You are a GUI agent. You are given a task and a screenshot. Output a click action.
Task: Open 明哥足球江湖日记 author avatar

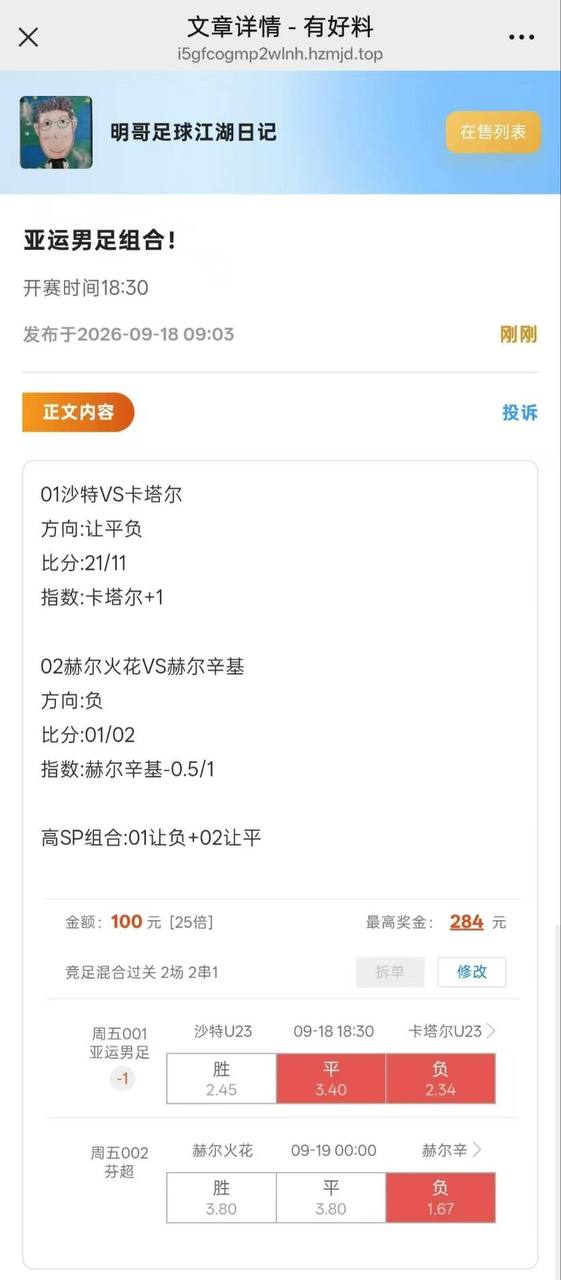(x=56, y=132)
